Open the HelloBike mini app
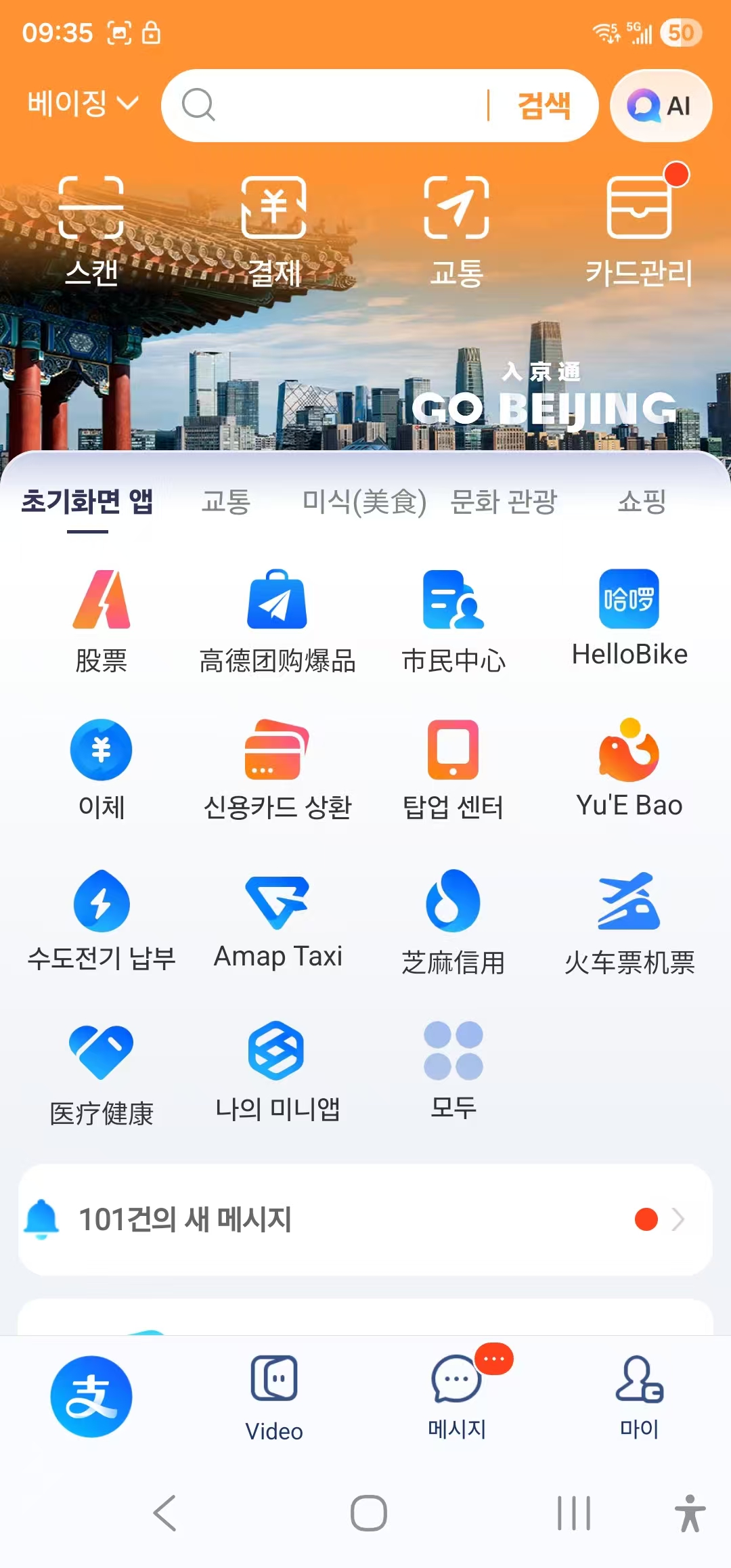Image resolution: width=731 pixels, height=1568 pixels. (629, 617)
